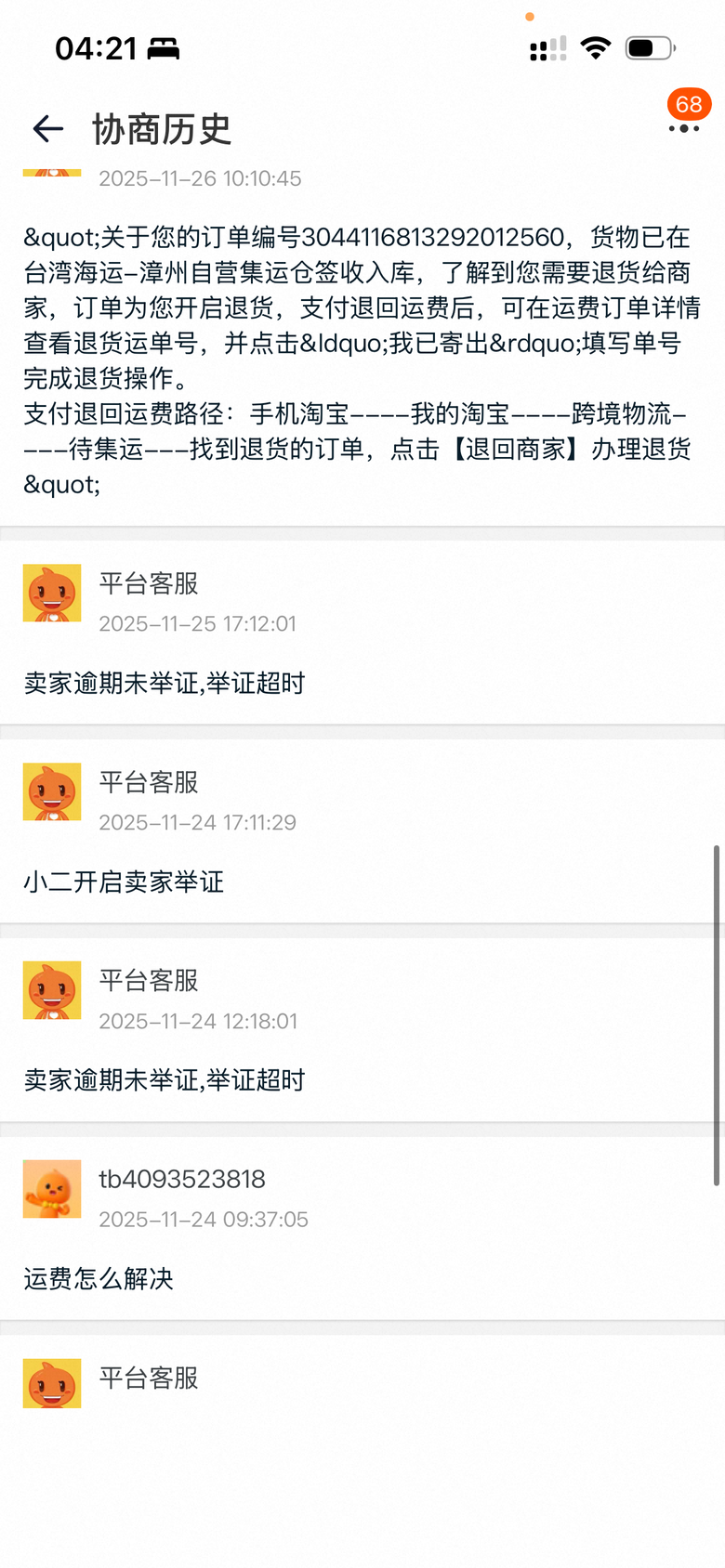The height and width of the screenshot is (1568, 725).
Task: Tap the battery indicator in the status bar
Action: click(x=649, y=46)
